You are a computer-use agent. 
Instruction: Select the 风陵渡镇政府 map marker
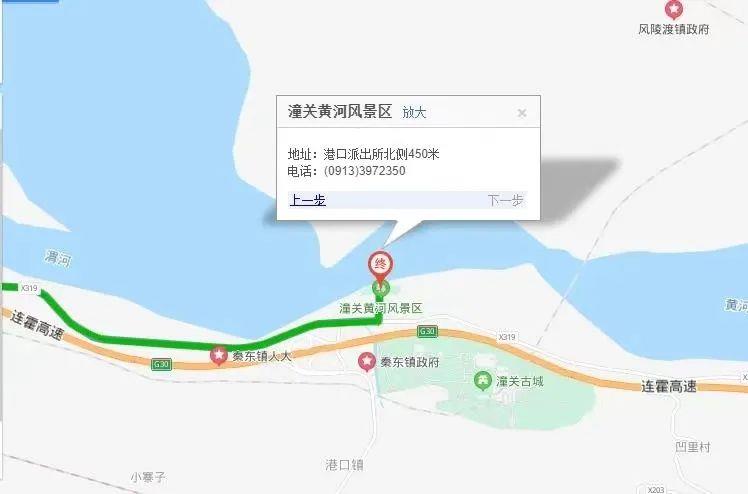tap(674, 10)
